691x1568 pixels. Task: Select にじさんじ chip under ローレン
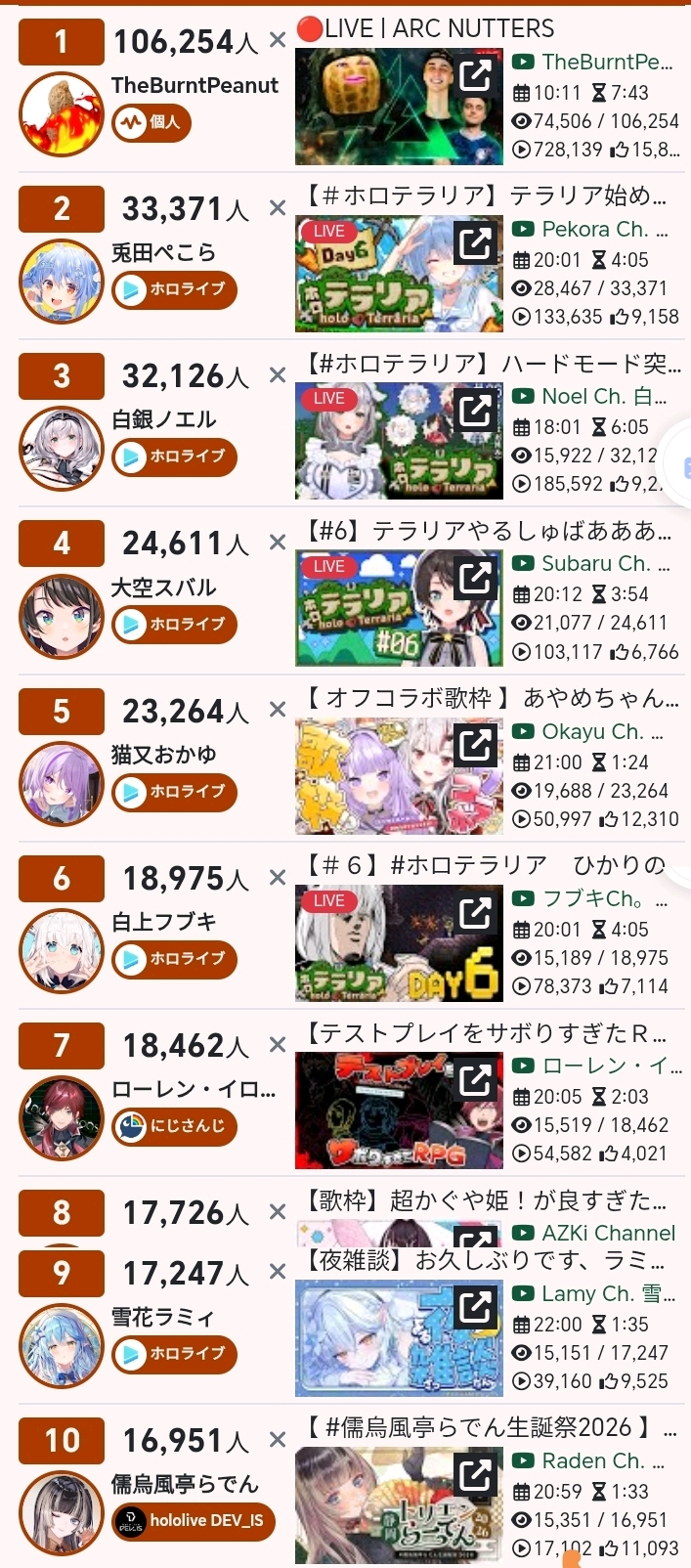point(174,1126)
